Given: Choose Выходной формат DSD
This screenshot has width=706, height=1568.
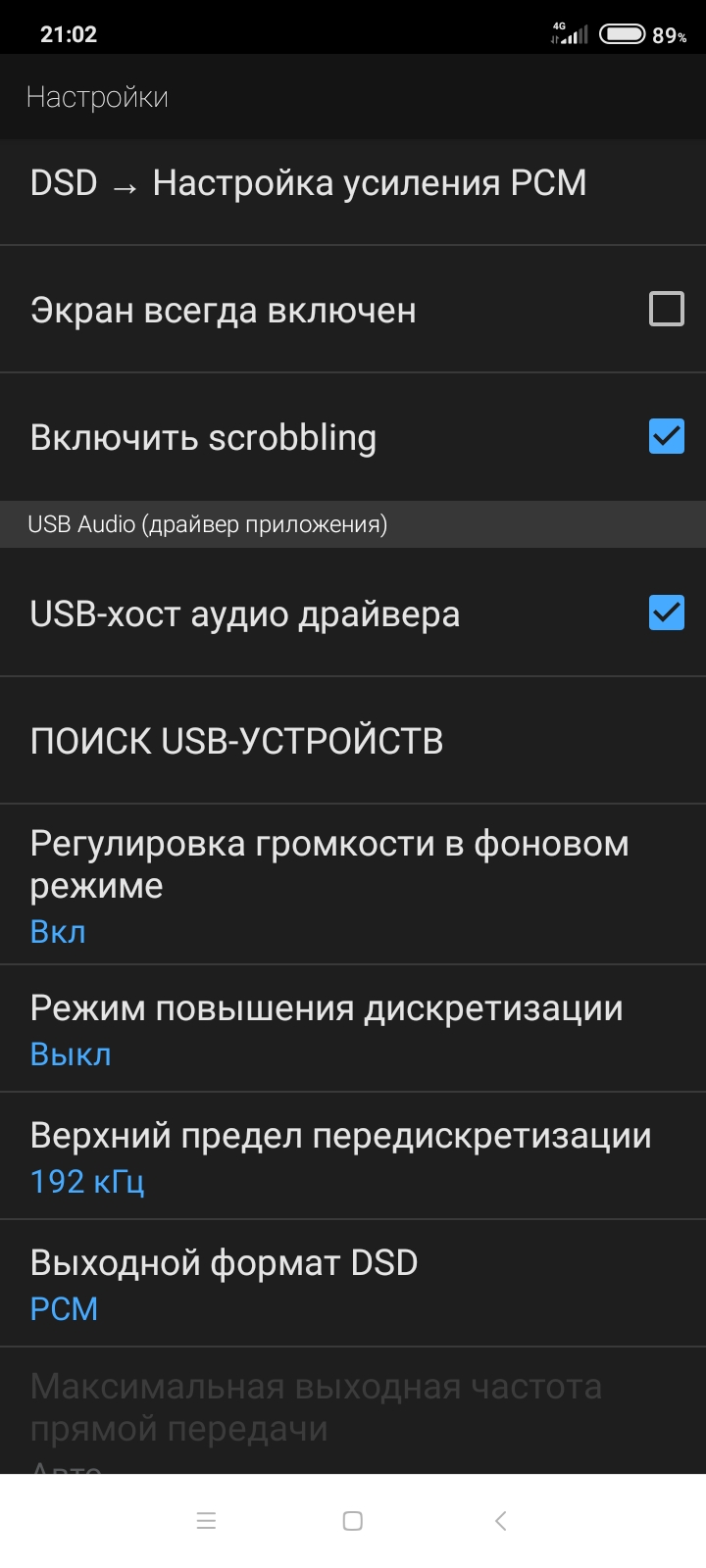Looking at the screenshot, I should click(225, 1284).
